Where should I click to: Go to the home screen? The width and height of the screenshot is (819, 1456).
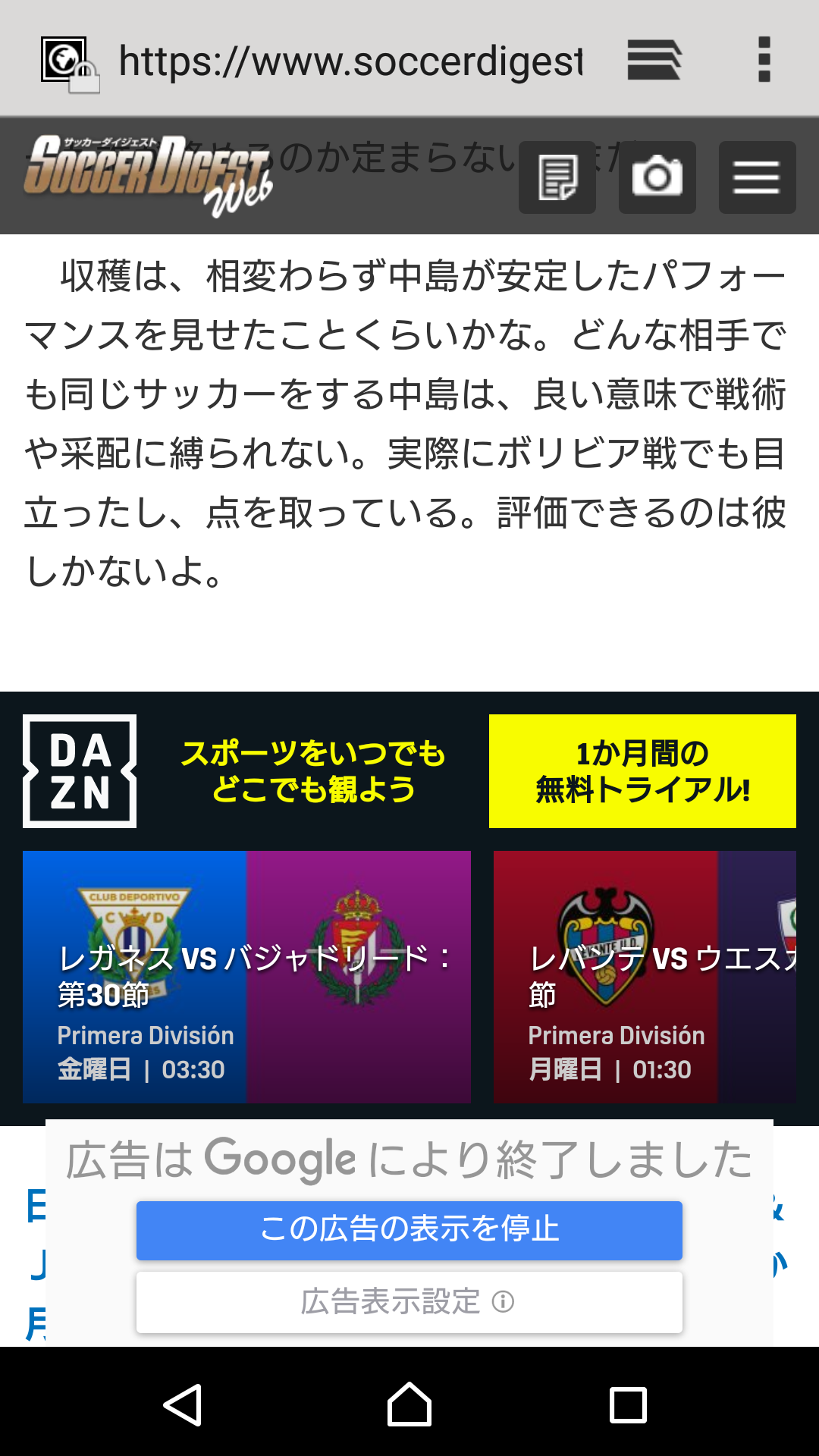(x=409, y=1404)
